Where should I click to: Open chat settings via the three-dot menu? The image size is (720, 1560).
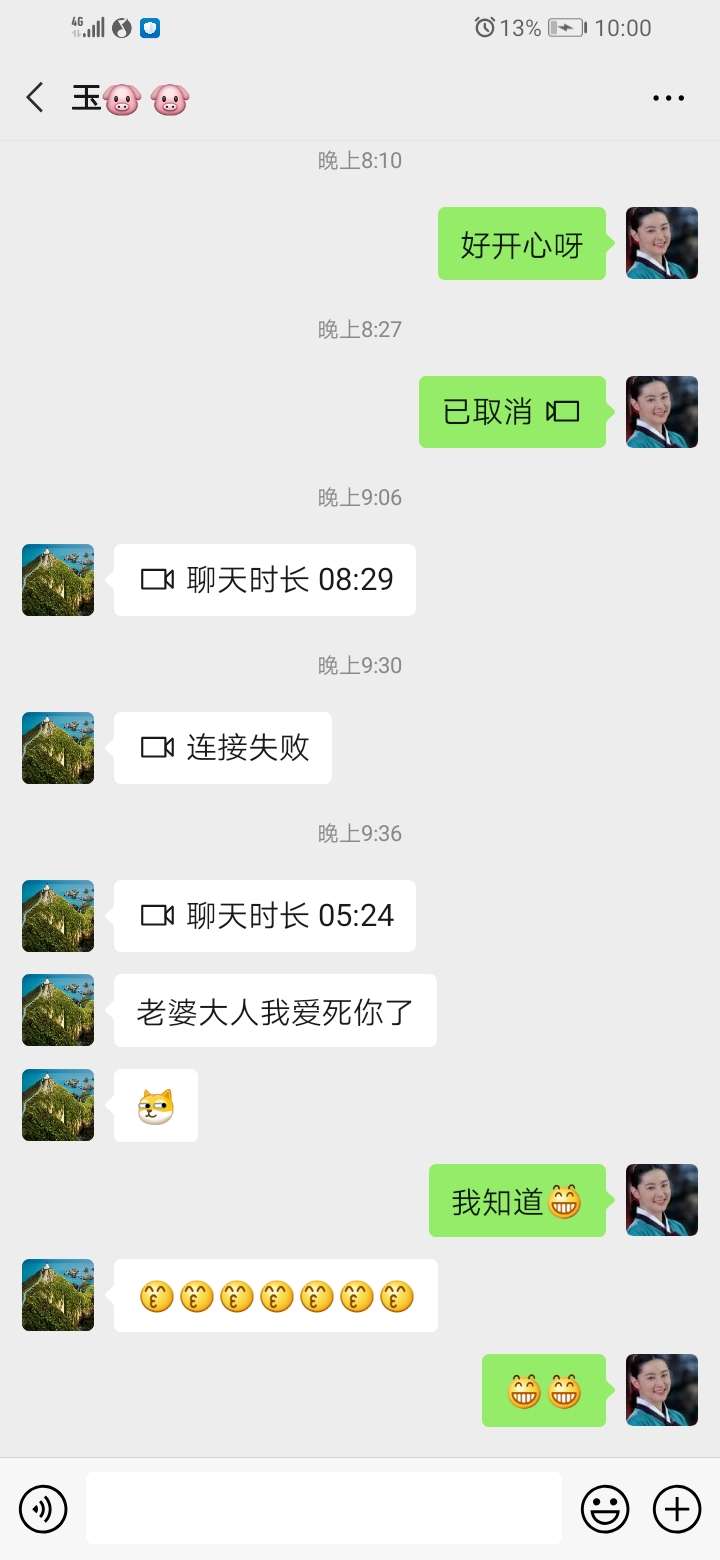tap(667, 97)
